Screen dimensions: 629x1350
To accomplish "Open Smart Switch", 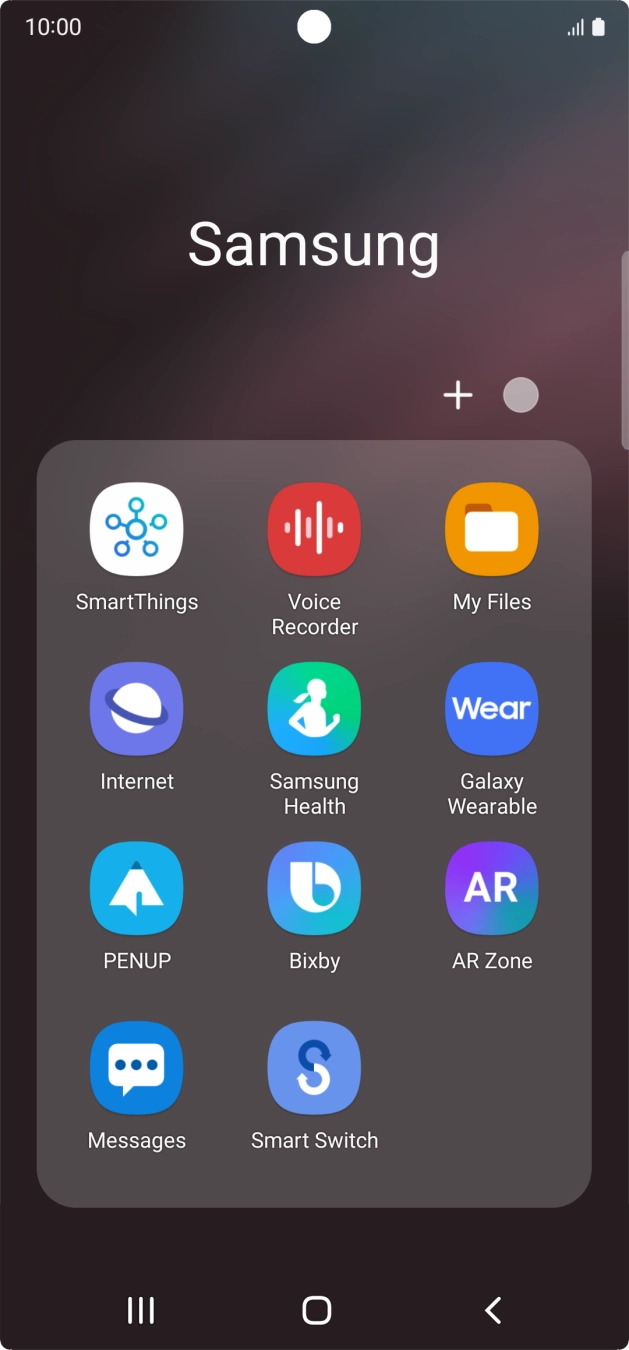I will 314,1068.
